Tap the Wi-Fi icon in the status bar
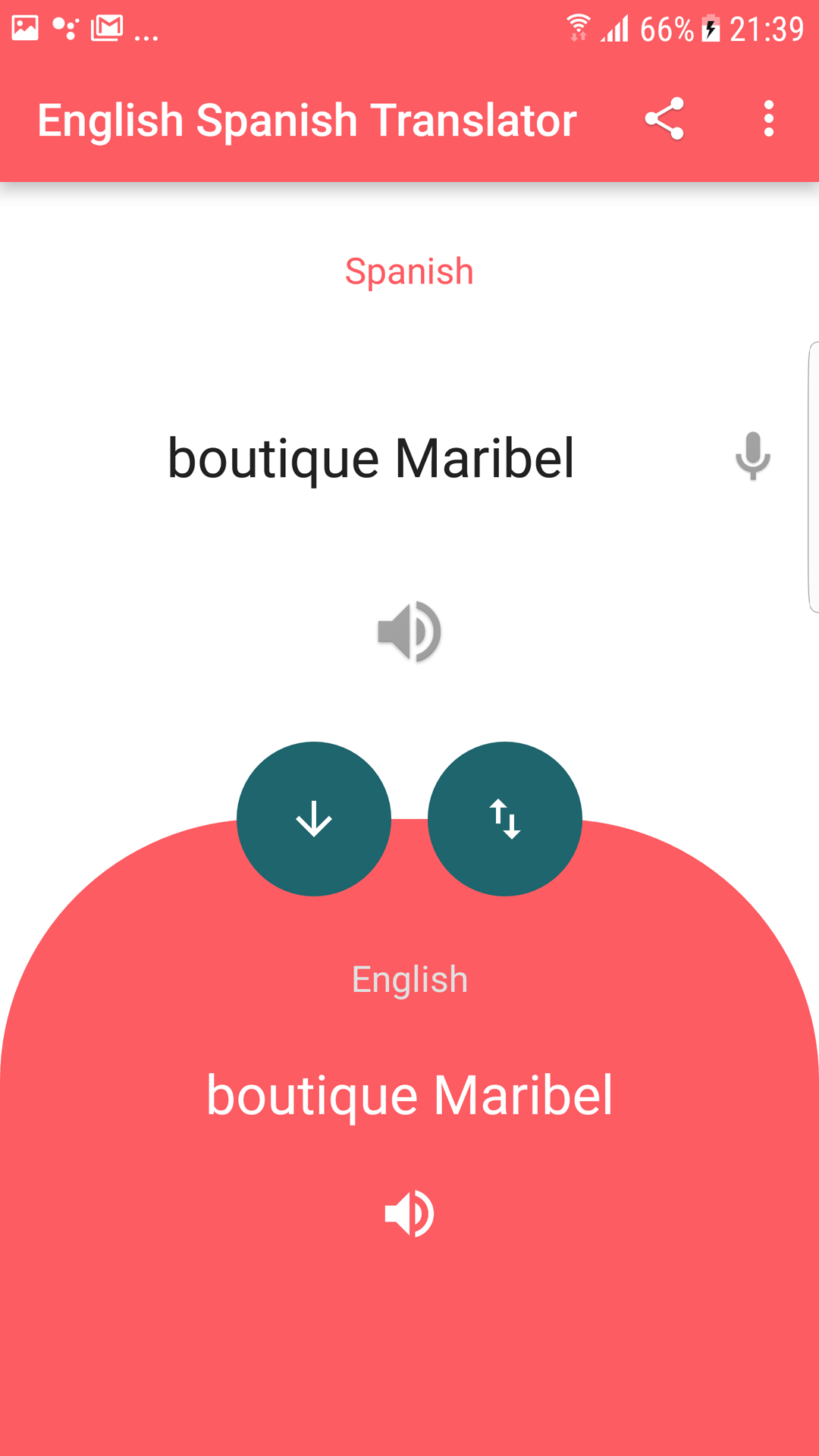819x1456 pixels. 579,25
